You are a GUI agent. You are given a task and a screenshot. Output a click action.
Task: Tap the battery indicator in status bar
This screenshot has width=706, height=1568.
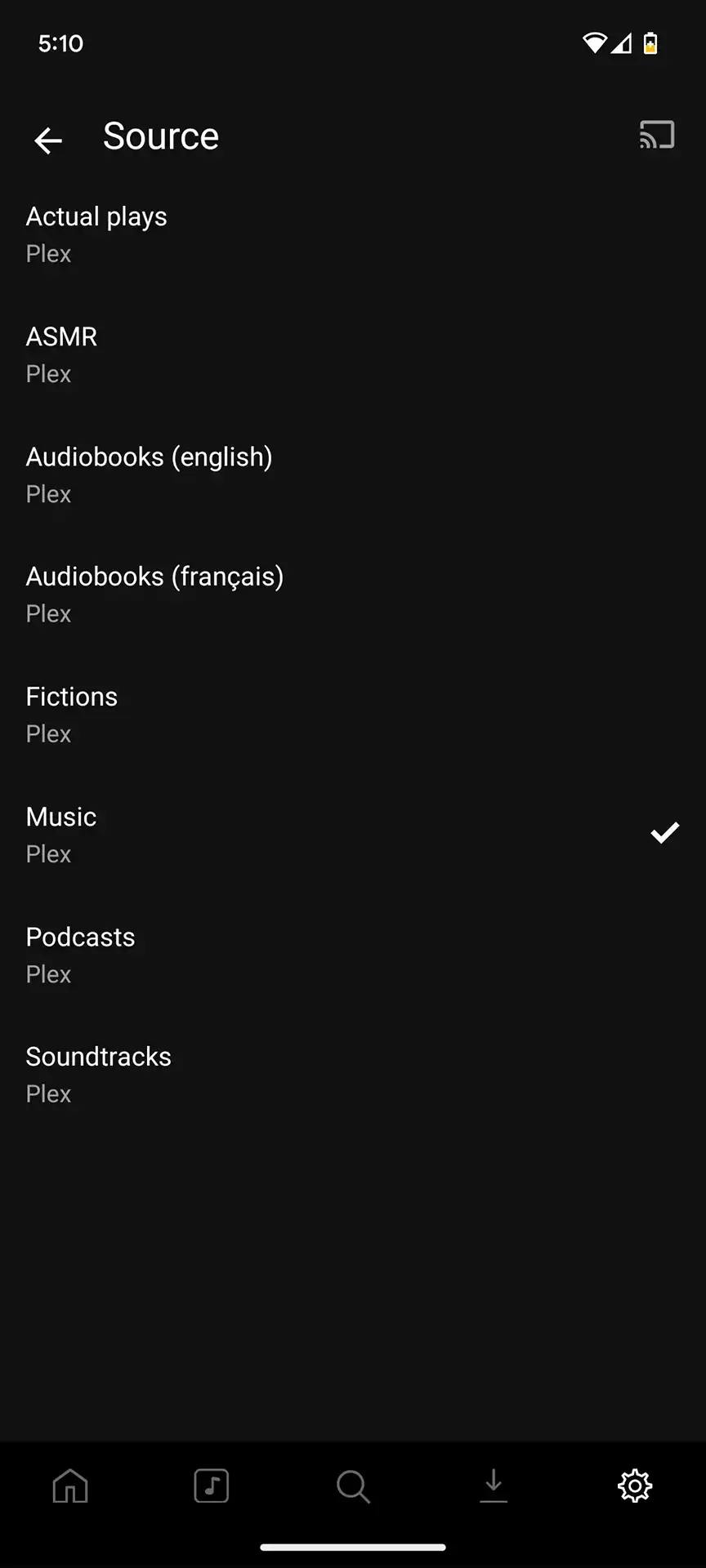[650, 43]
